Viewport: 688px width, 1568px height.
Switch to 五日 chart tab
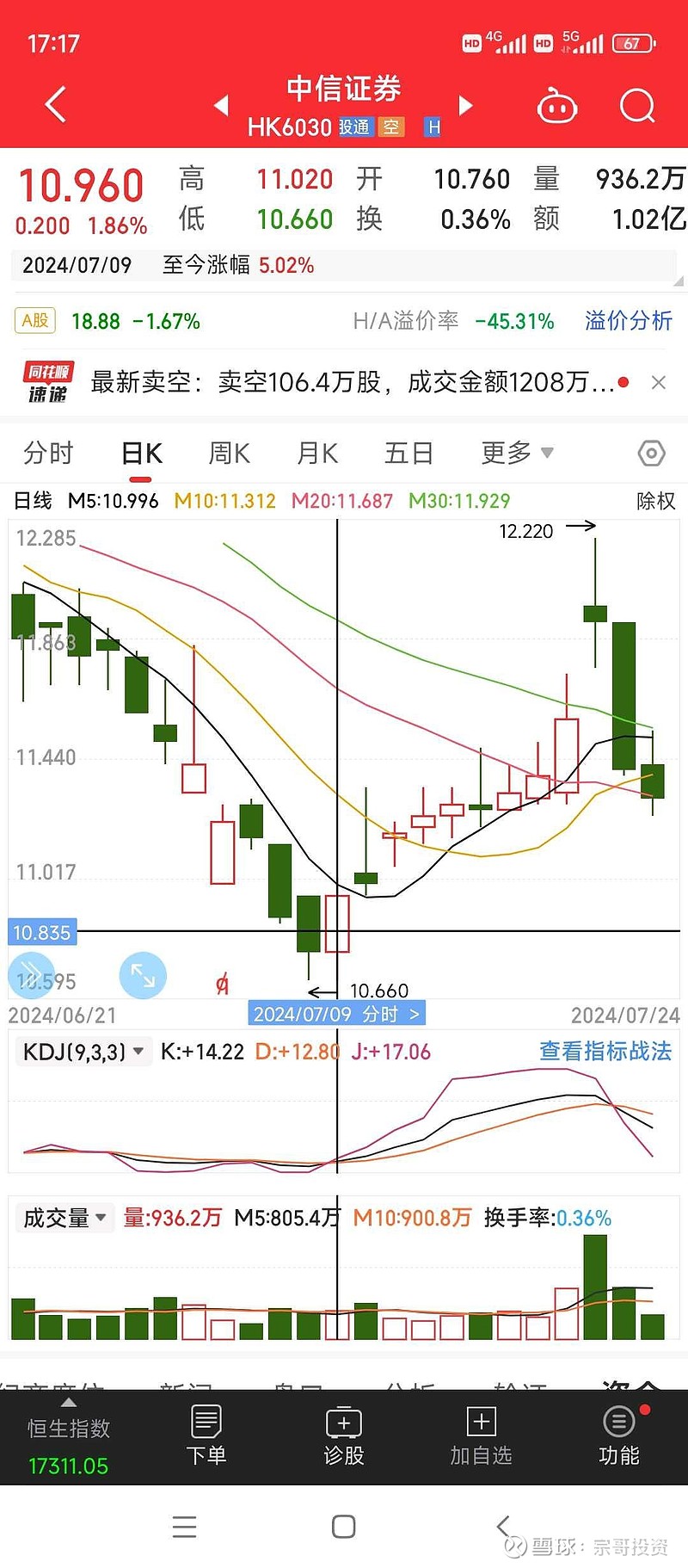point(408,453)
